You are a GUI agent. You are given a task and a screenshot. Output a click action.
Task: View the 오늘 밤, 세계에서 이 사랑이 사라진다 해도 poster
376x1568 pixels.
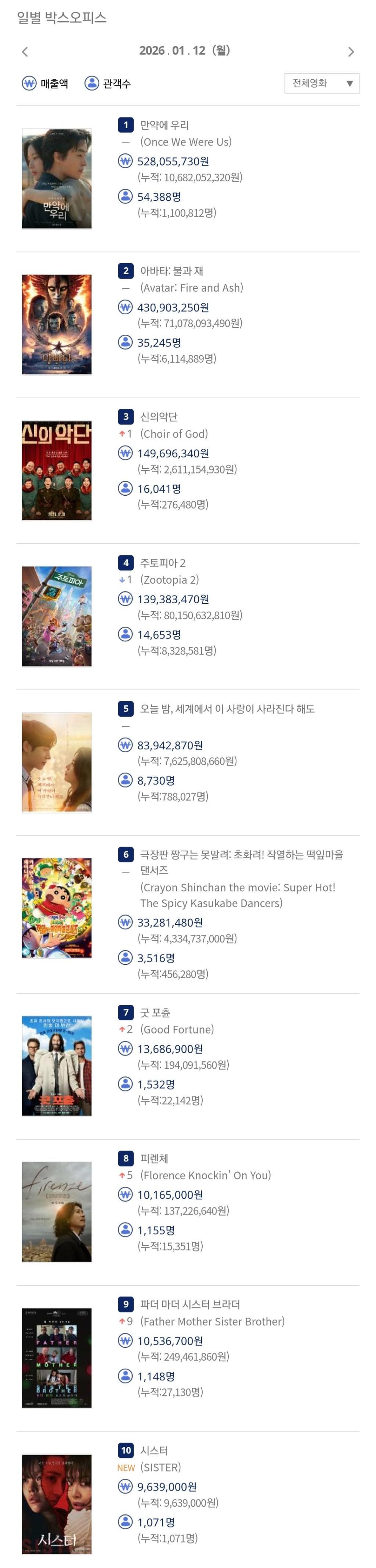57,762
